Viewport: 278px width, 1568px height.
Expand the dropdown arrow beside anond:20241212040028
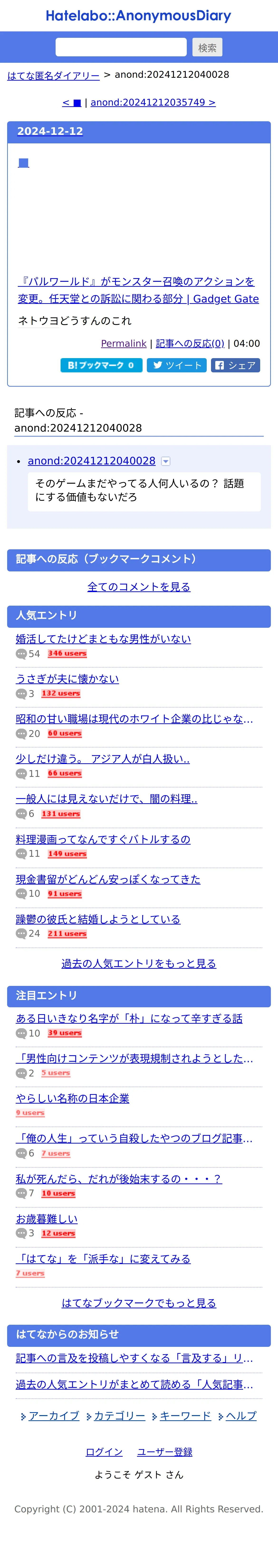point(166,461)
